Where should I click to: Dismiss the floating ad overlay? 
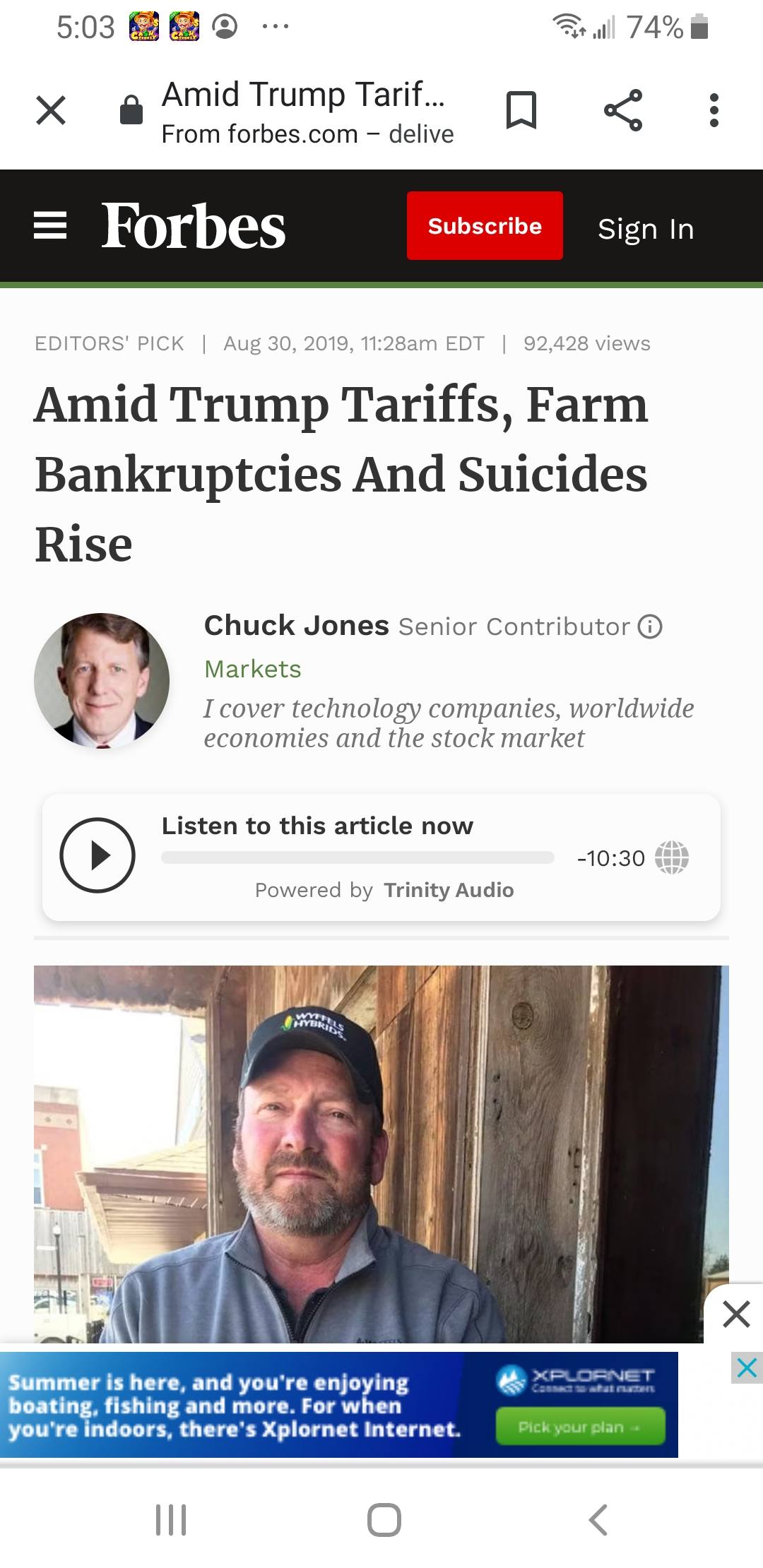[736, 1314]
